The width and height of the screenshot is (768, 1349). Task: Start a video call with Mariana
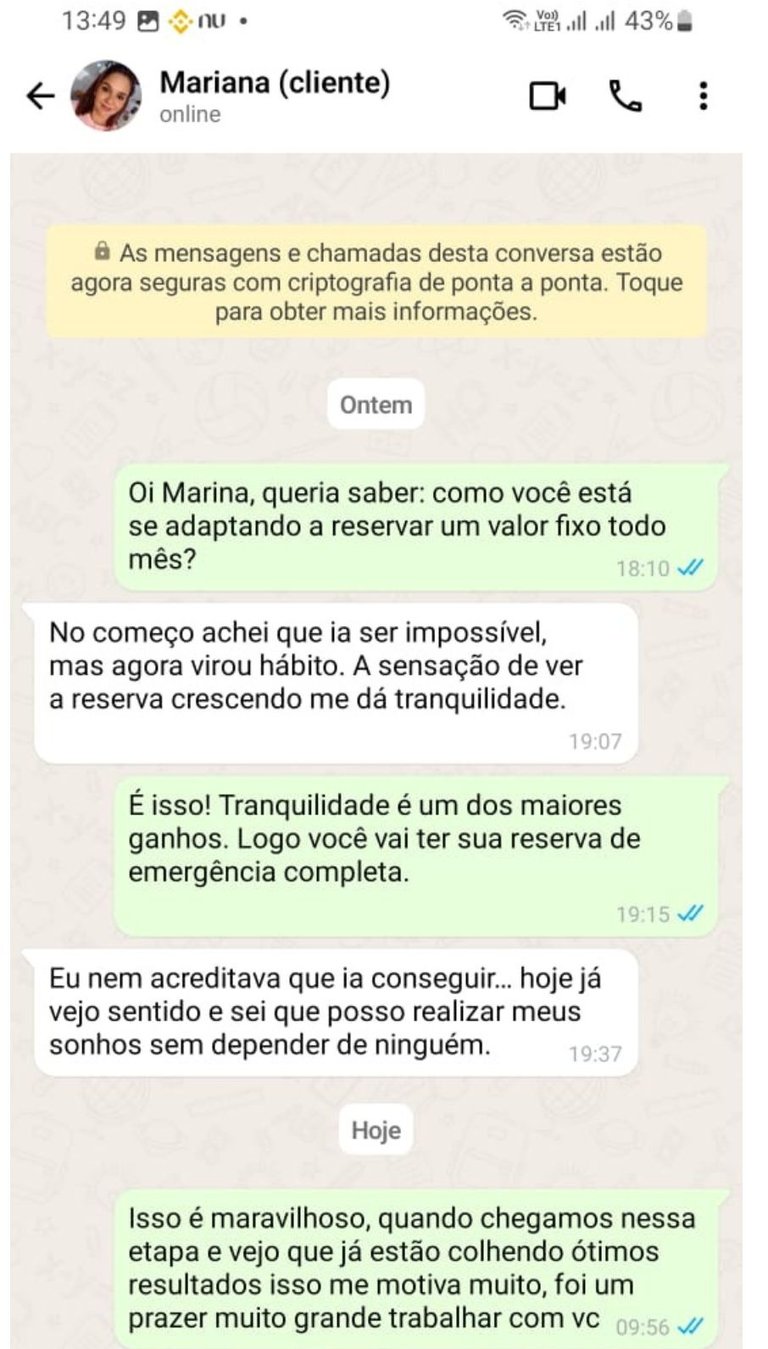(x=547, y=96)
